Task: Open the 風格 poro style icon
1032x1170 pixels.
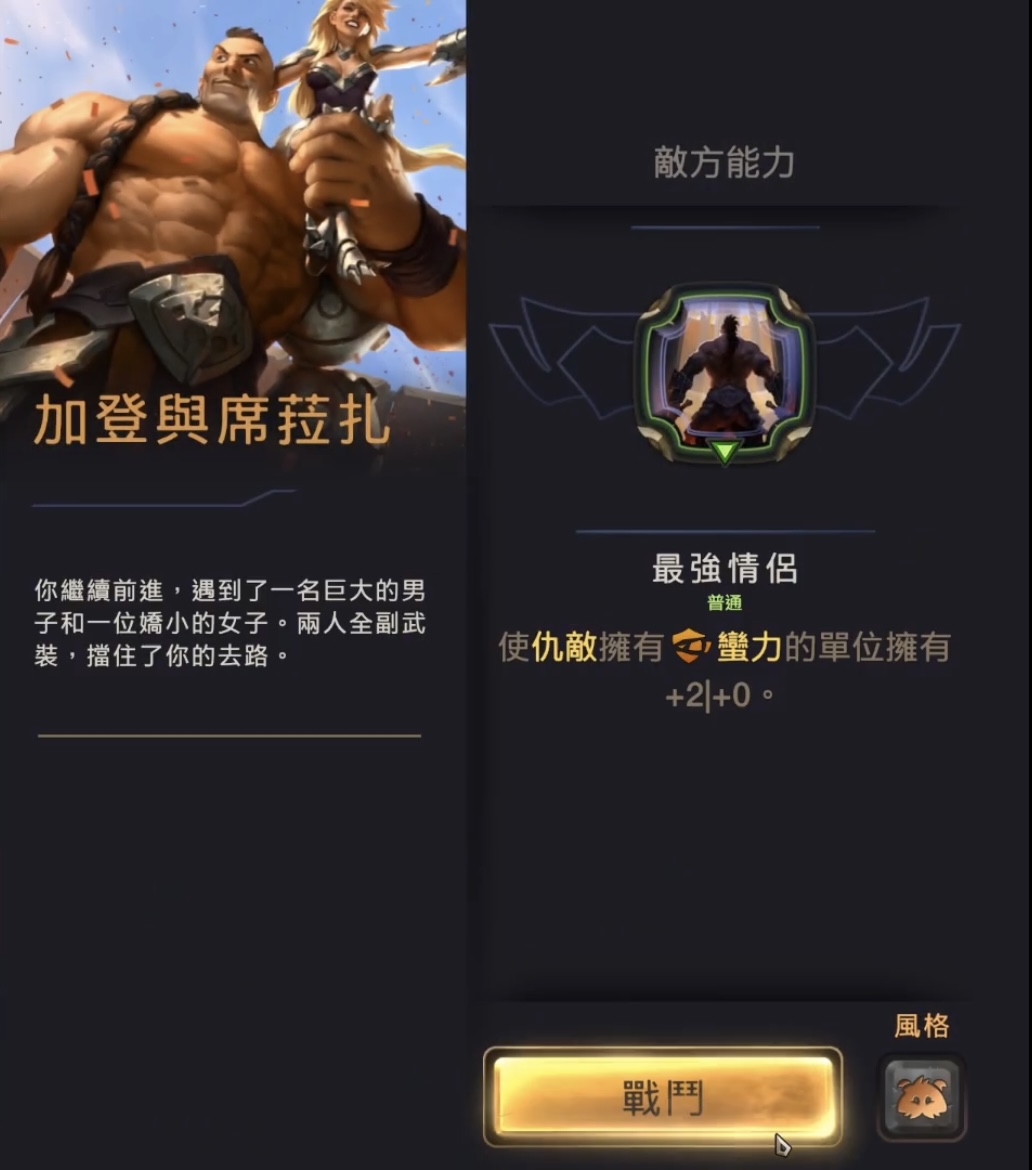Action: click(x=921, y=1097)
